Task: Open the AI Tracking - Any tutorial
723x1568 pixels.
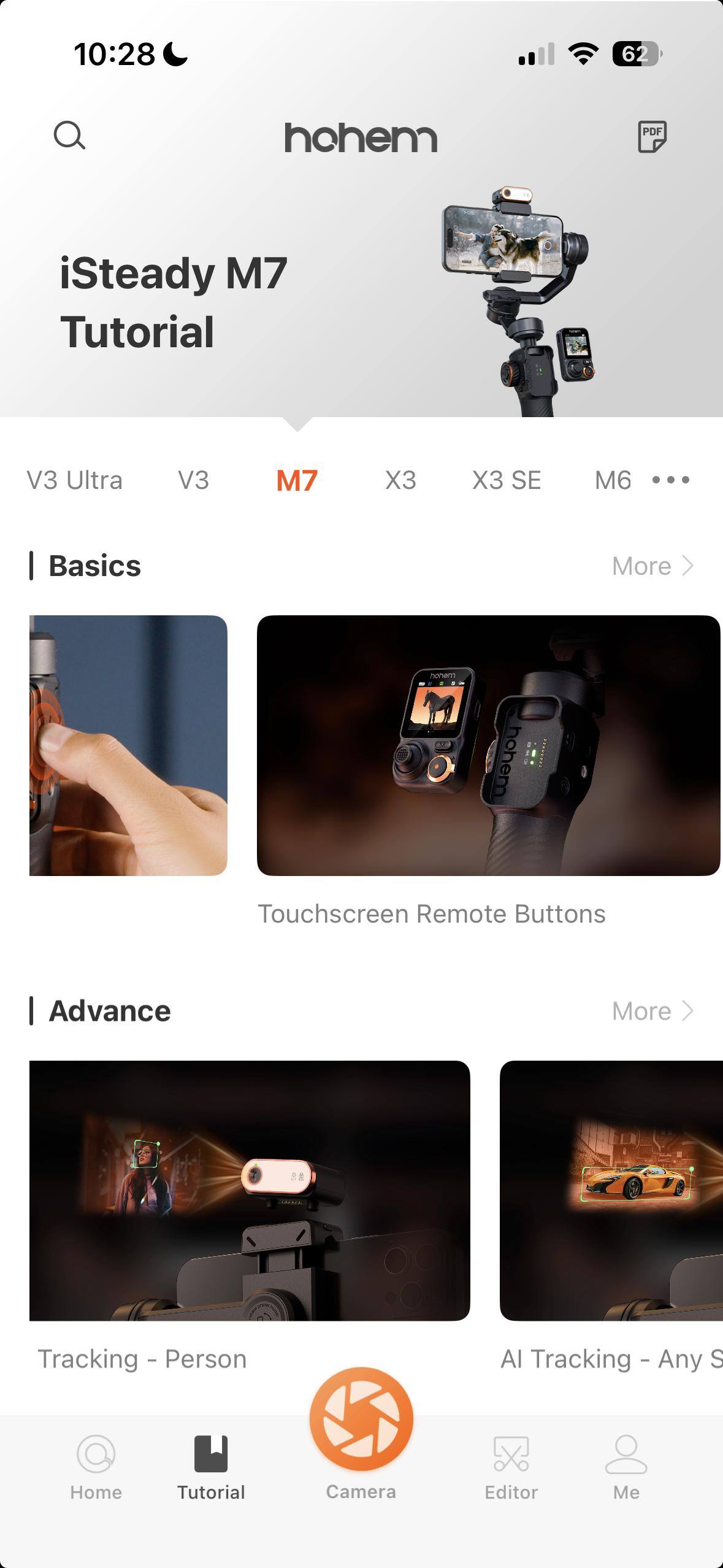Action: (x=611, y=1190)
